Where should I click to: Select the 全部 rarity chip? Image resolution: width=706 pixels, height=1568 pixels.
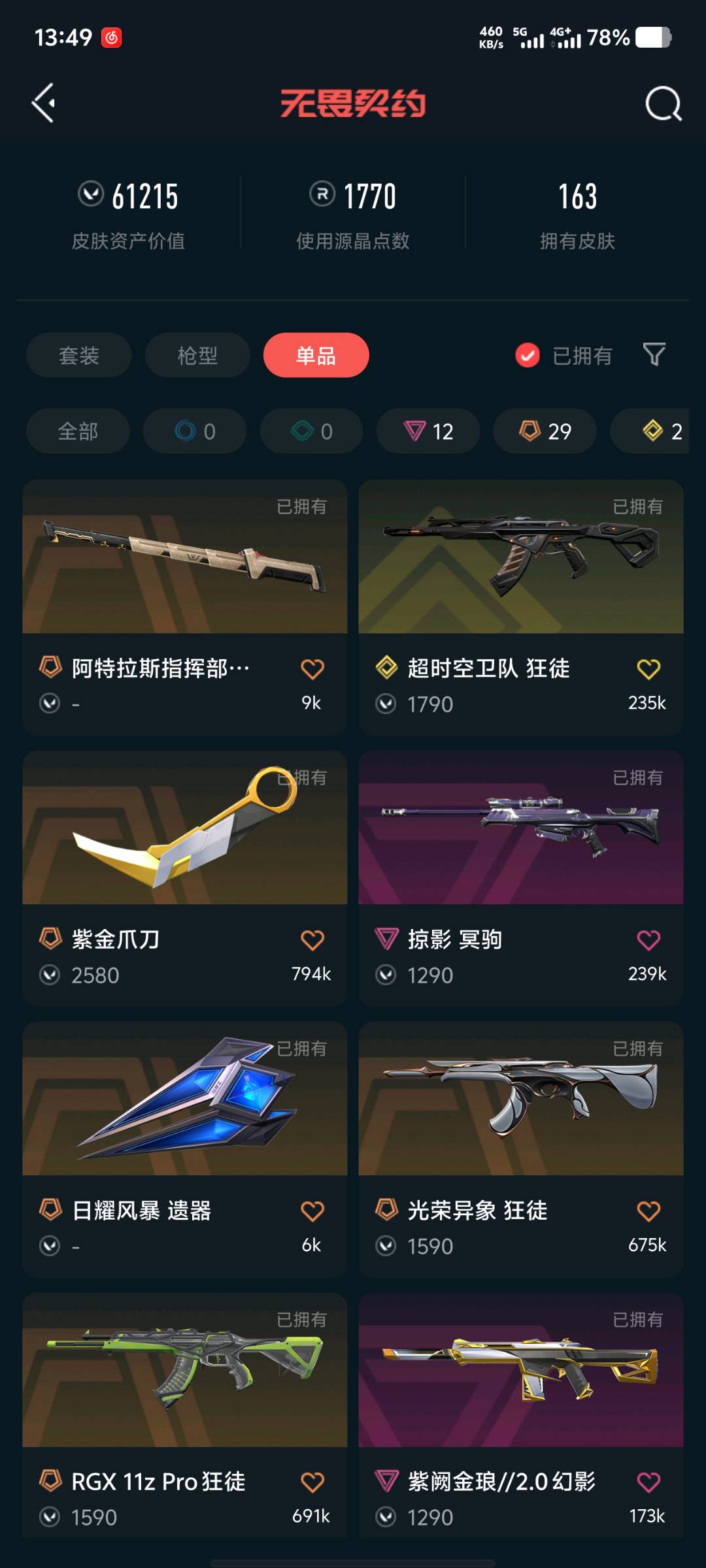tap(78, 431)
